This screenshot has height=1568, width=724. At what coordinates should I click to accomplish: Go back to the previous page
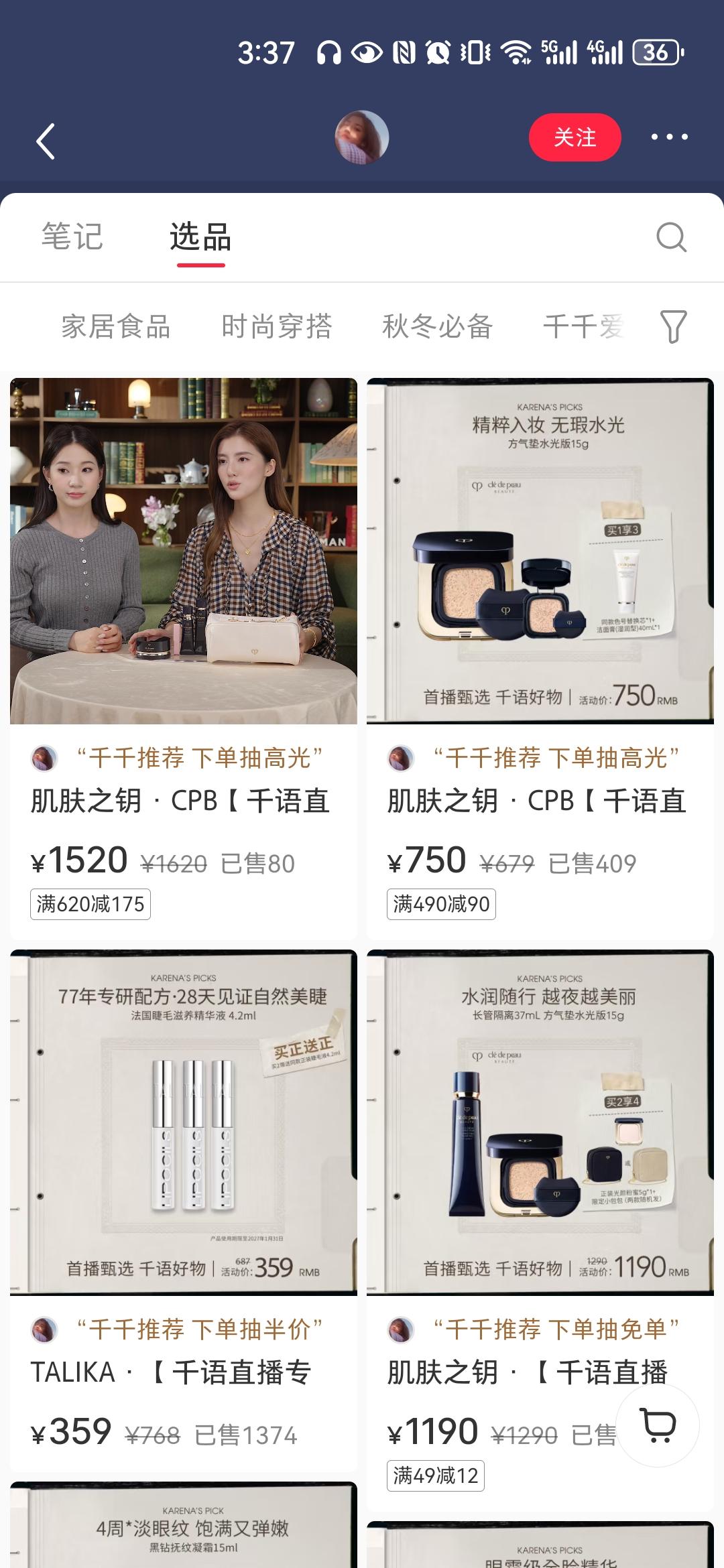pyautogui.click(x=45, y=141)
